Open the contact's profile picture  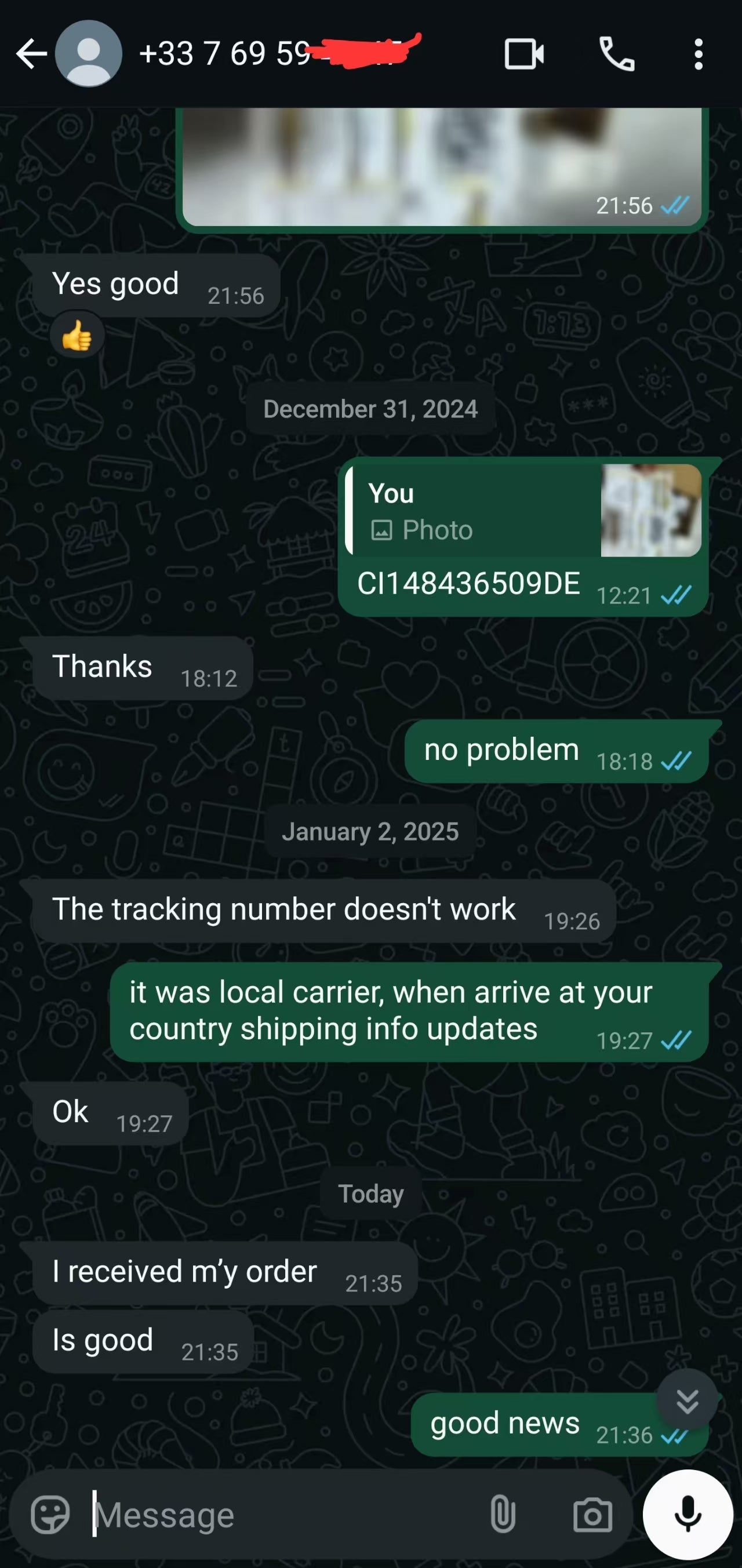coord(88,54)
